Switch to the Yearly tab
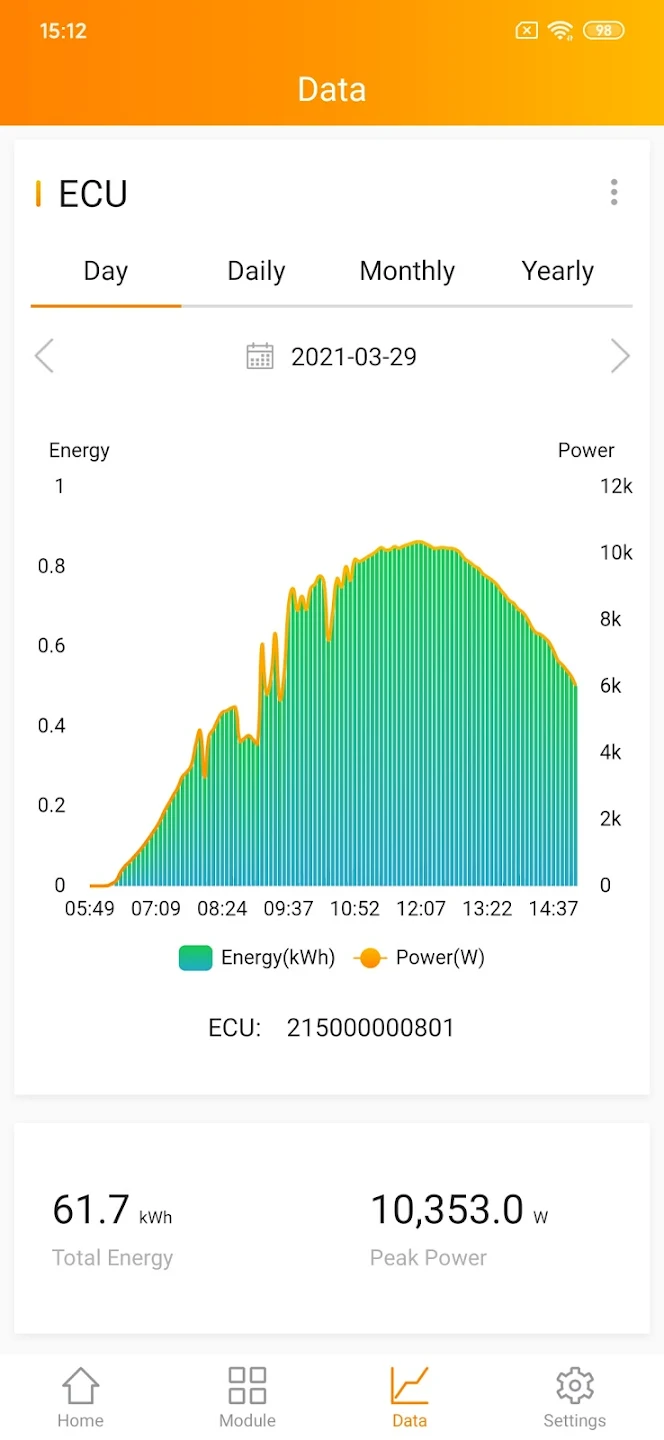 557,271
